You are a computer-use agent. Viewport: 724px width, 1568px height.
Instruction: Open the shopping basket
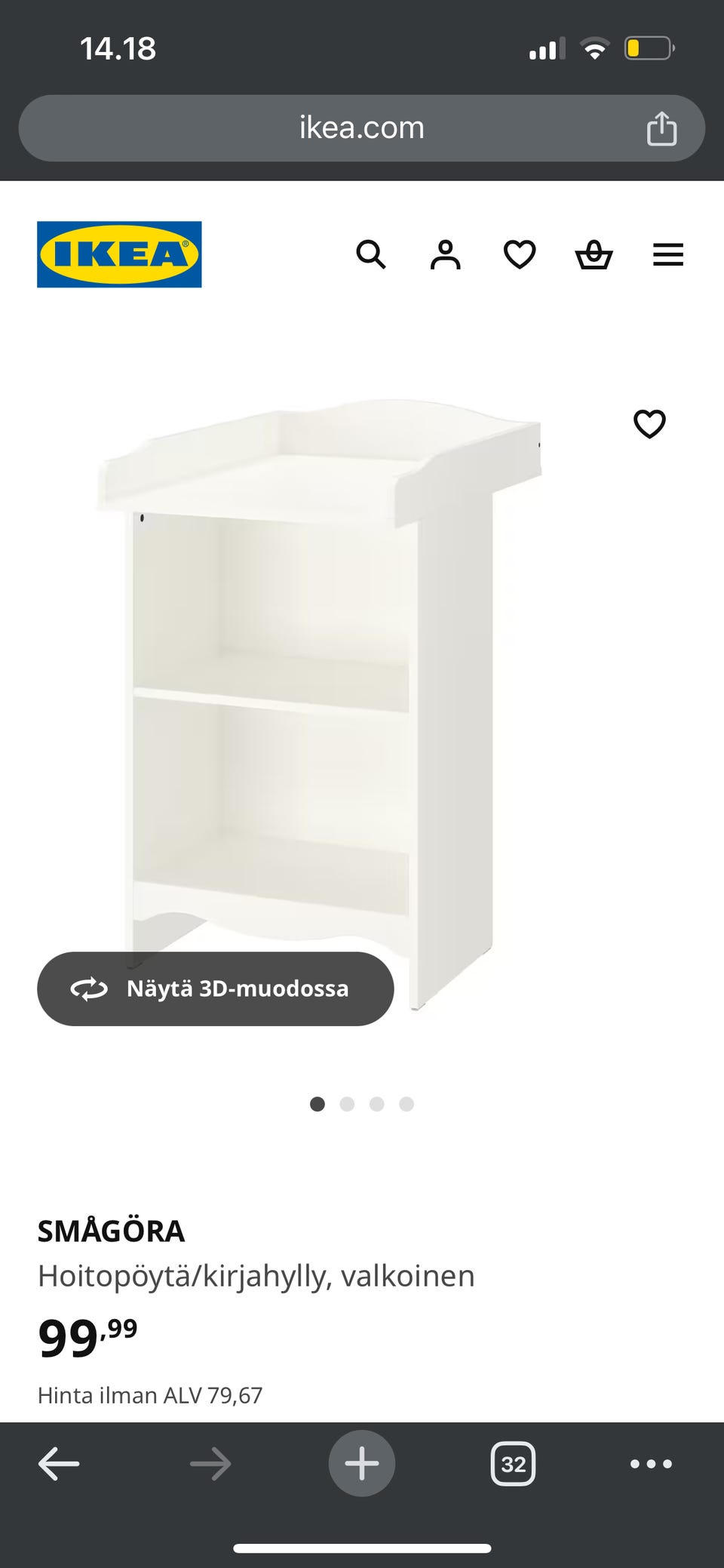point(594,255)
